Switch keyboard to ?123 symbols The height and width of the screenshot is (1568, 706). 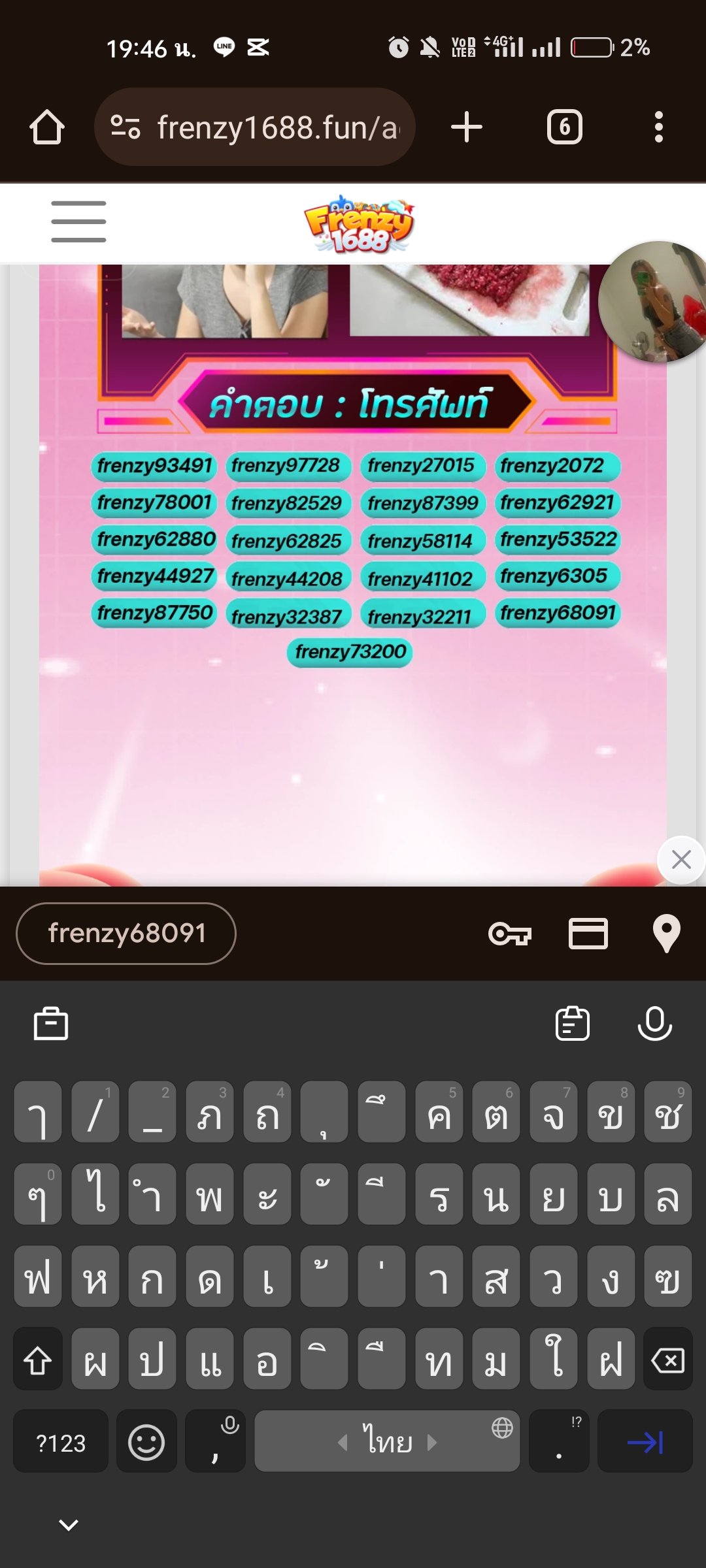(x=61, y=1441)
